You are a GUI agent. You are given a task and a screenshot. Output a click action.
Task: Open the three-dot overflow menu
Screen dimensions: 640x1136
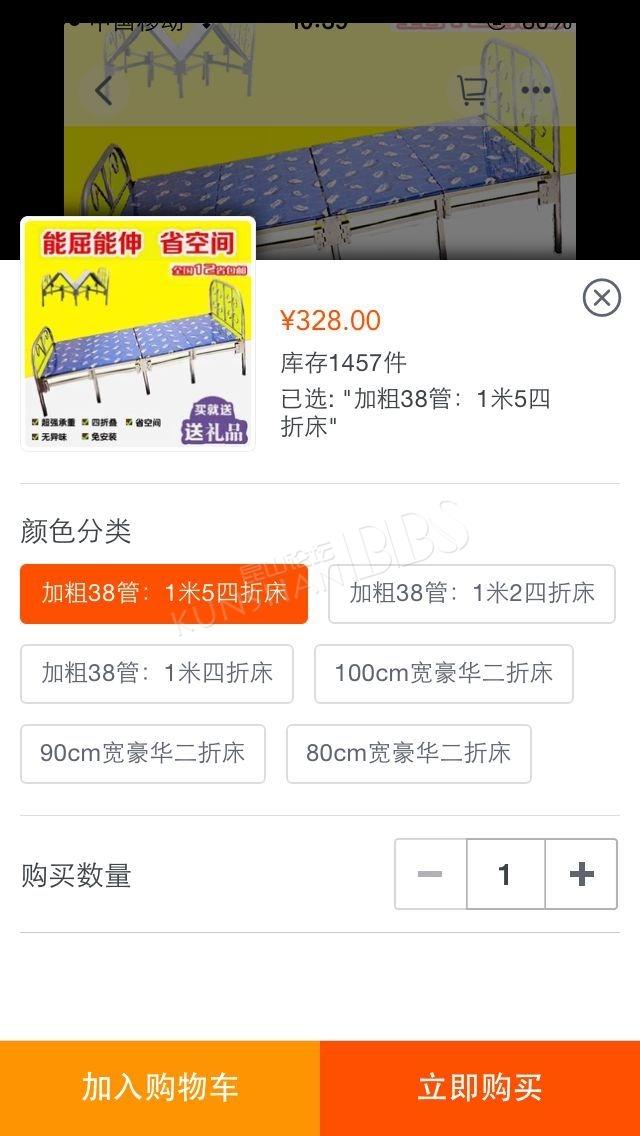coord(536,91)
